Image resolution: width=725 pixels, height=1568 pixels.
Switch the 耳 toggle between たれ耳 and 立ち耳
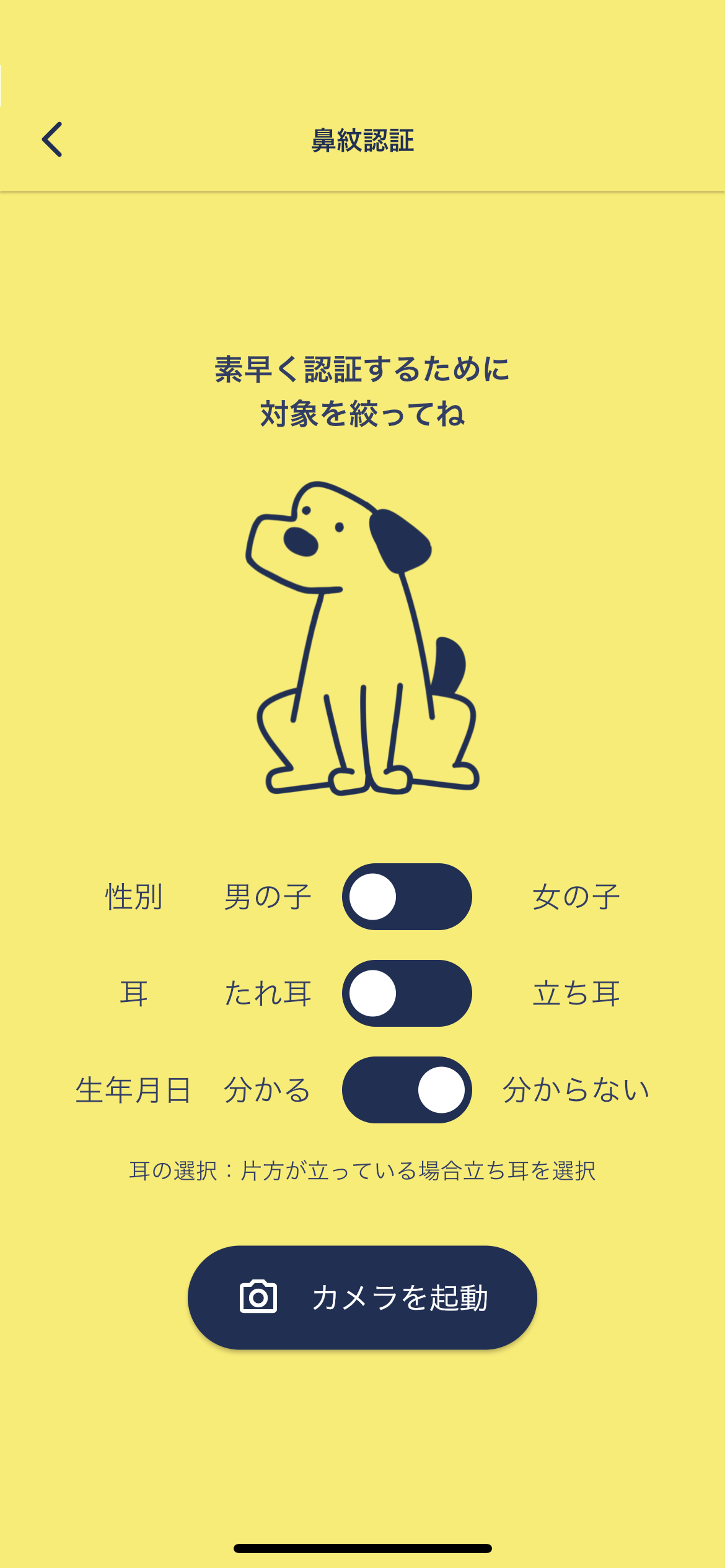(406, 993)
